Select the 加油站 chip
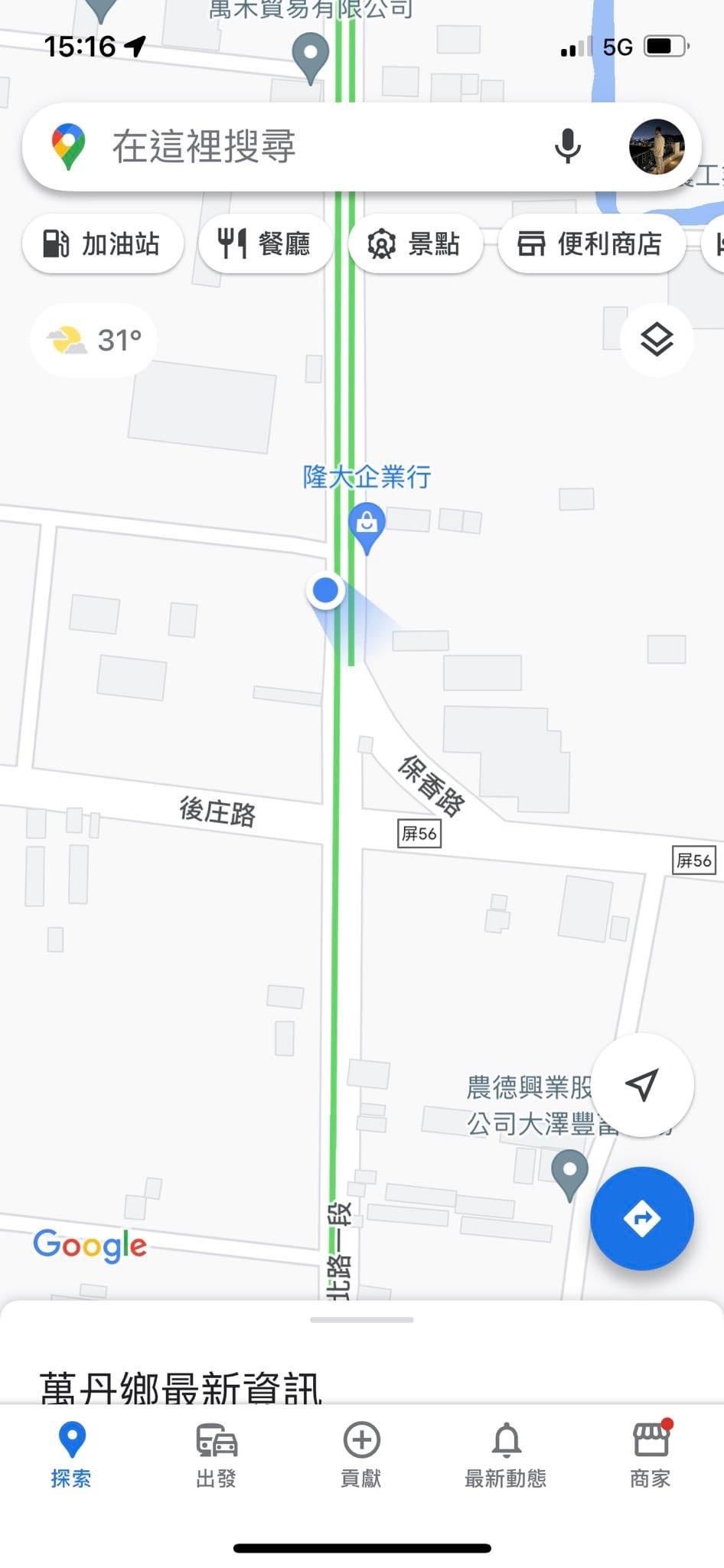 tap(103, 244)
